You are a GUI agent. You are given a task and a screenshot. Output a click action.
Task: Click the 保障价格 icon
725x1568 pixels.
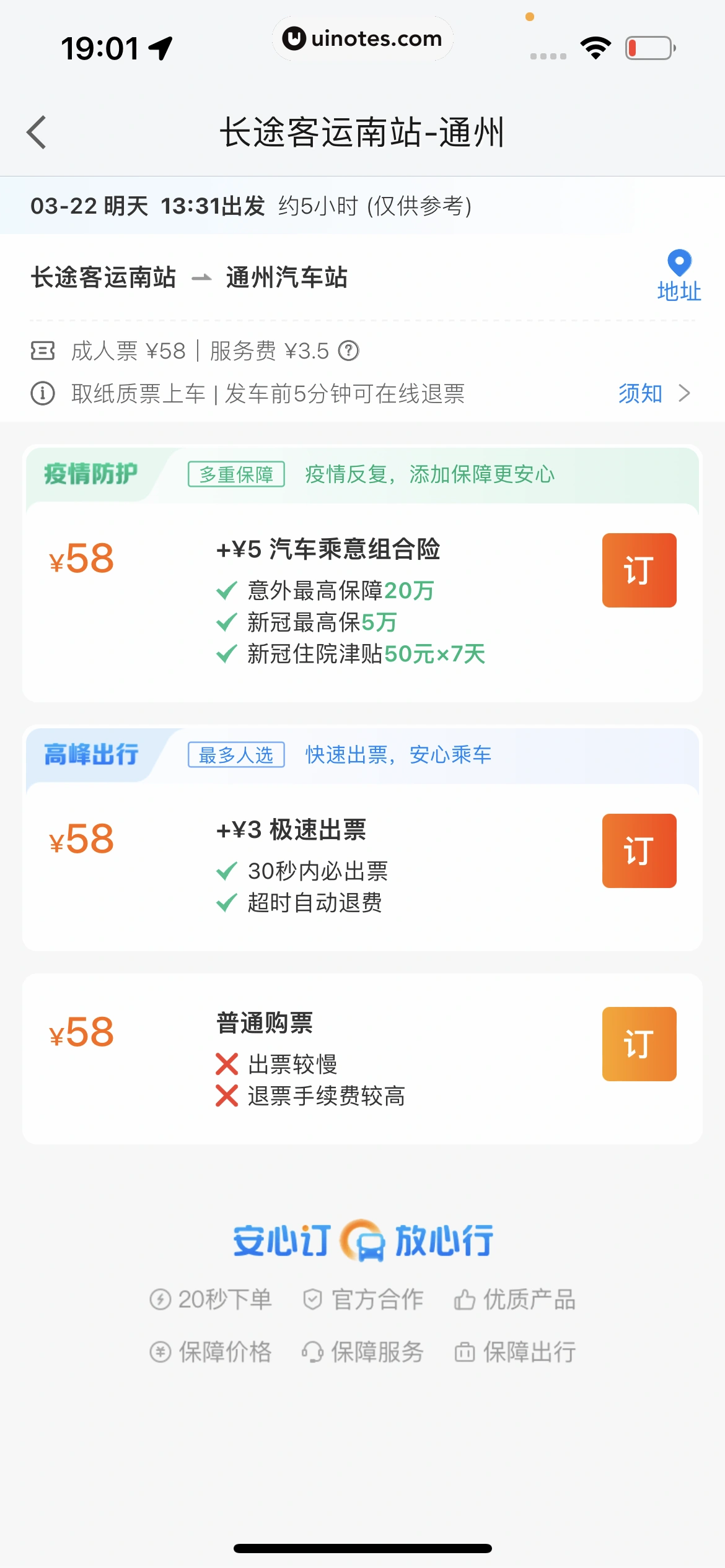coord(161,1352)
